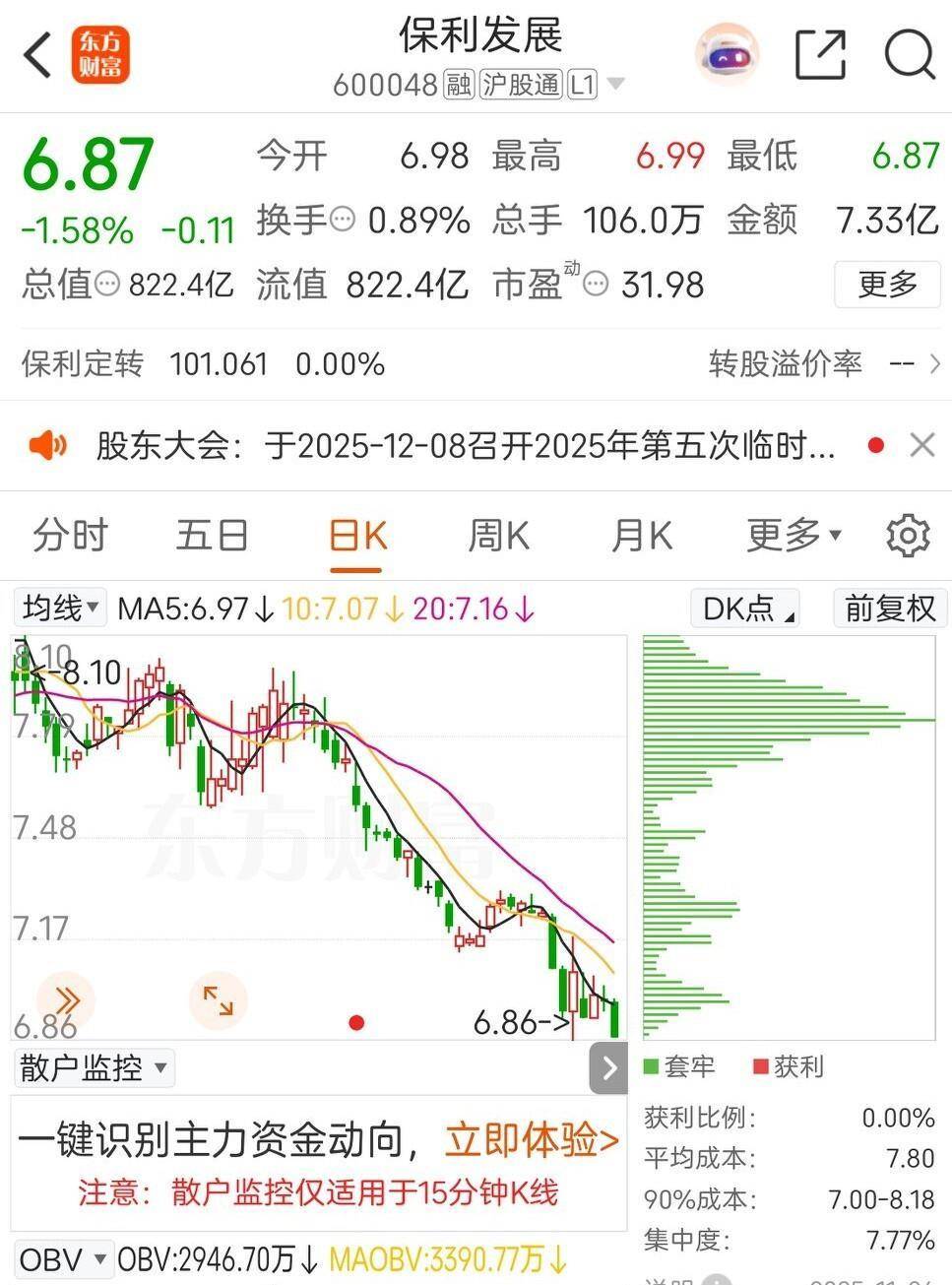Expand the chart with the fullscreen icon
This screenshot has height=1285, width=952.
click(218, 1000)
